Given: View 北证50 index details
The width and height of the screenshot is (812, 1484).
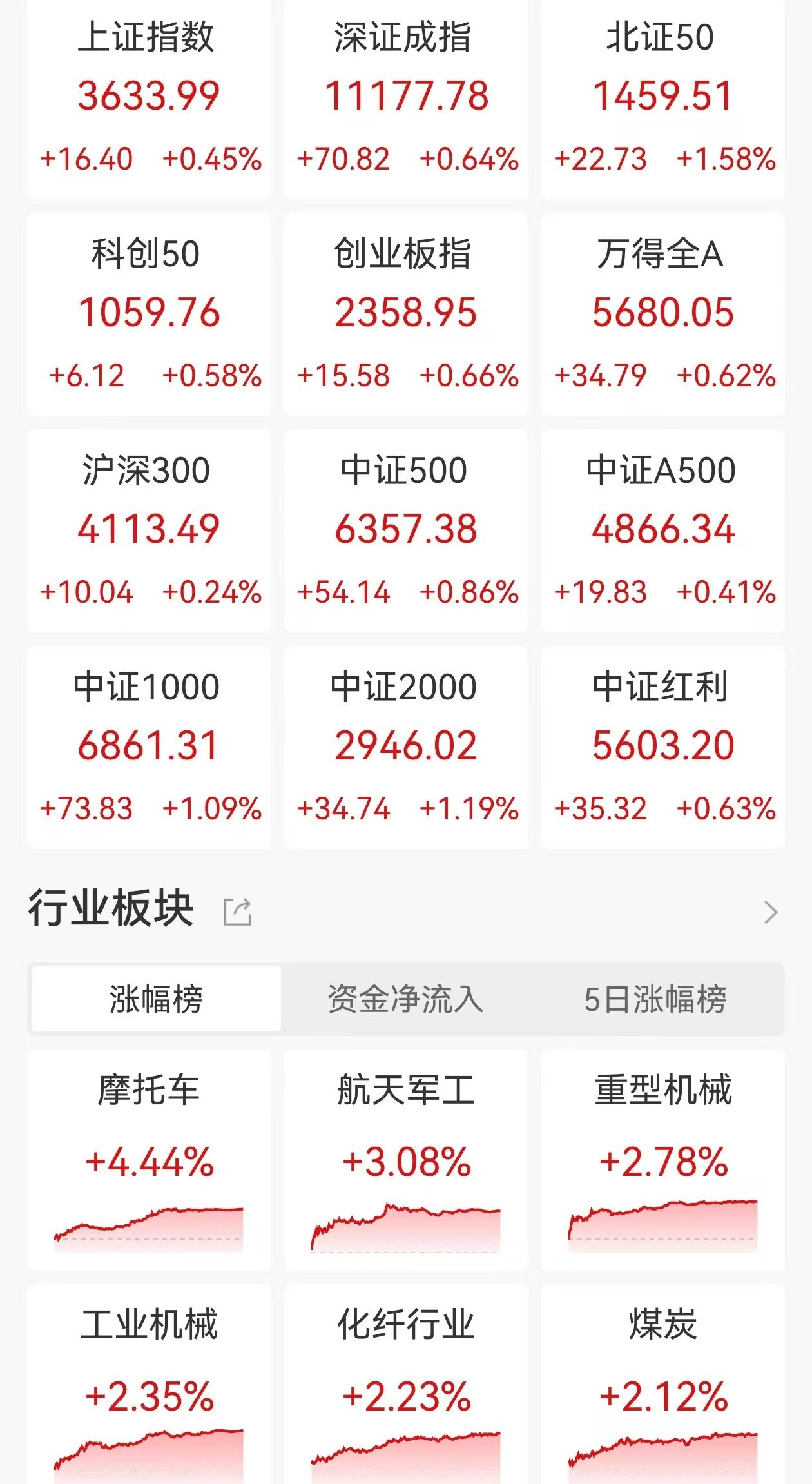Looking at the screenshot, I should (662, 97).
